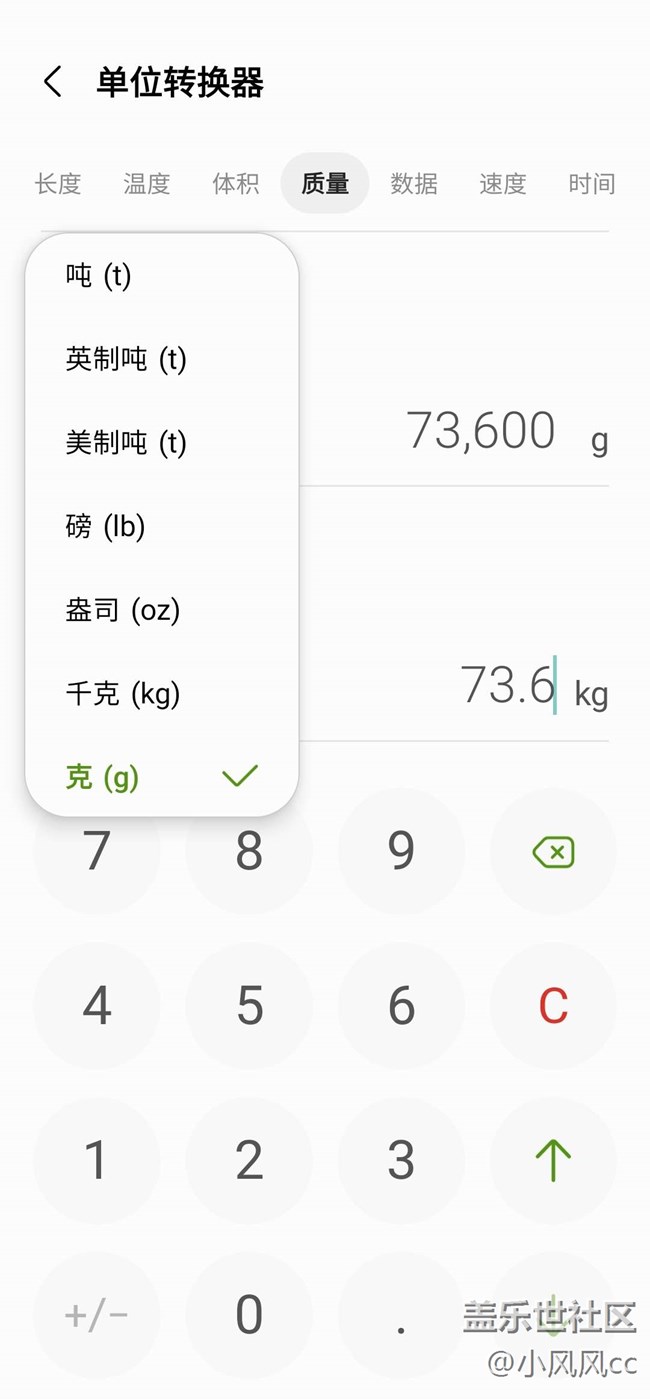The height and width of the screenshot is (1399, 650).
Task: Enter digit 5 on the keypad
Action: pyautogui.click(x=249, y=1006)
